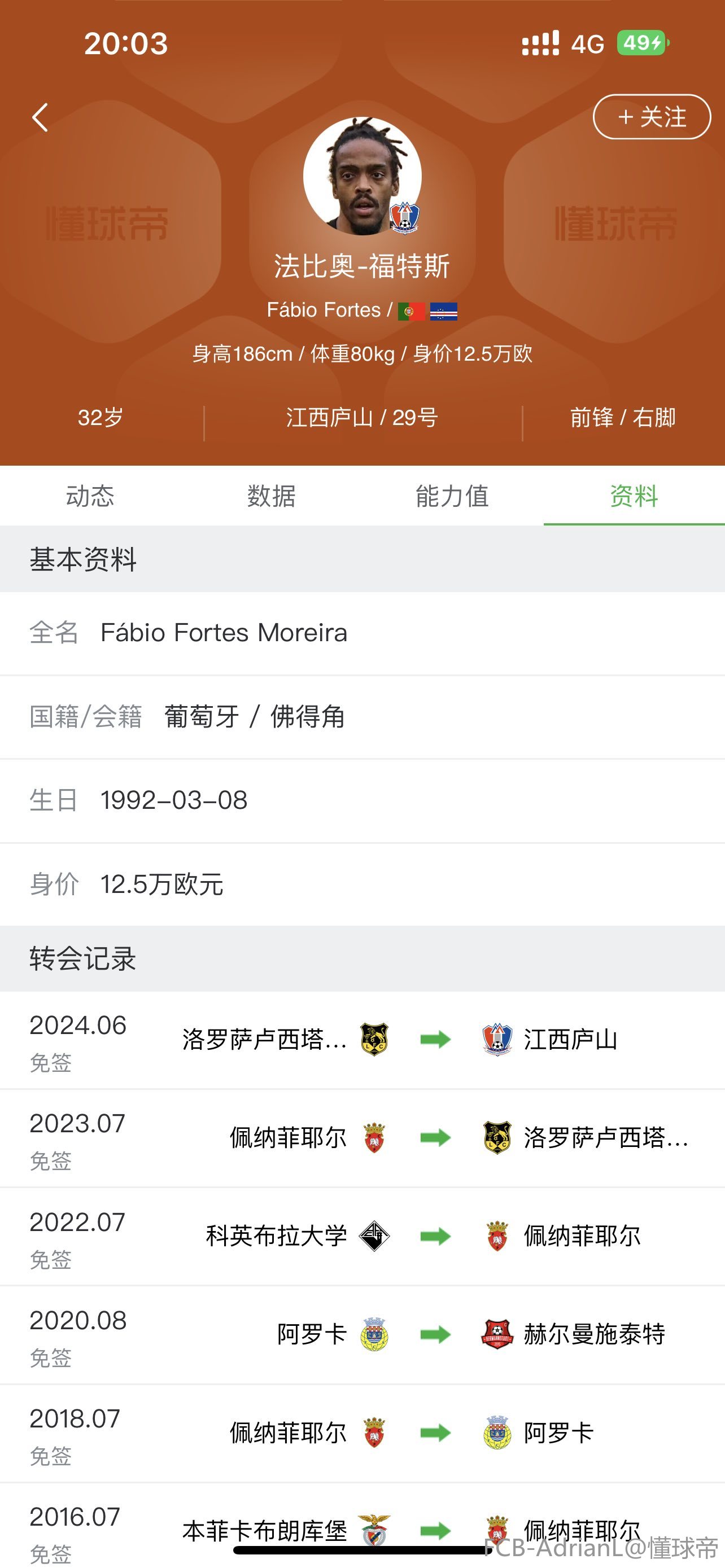Open the 2018.07 transfer to 阿罗卡
The width and height of the screenshot is (725, 1568).
(362, 1434)
